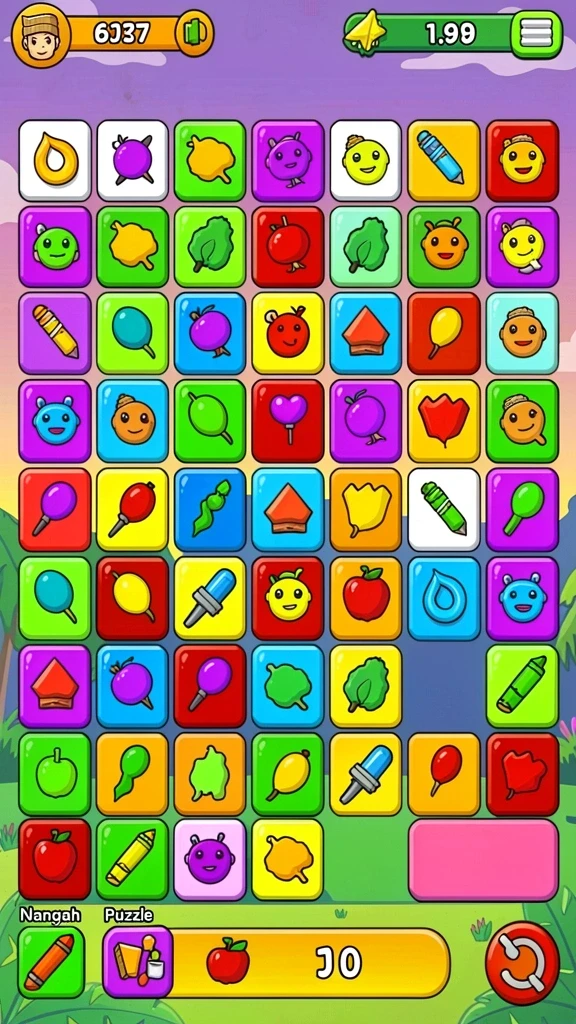This screenshot has height=1024, width=576.
Task: Tap the green marker on white tile
Action: click(444, 509)
